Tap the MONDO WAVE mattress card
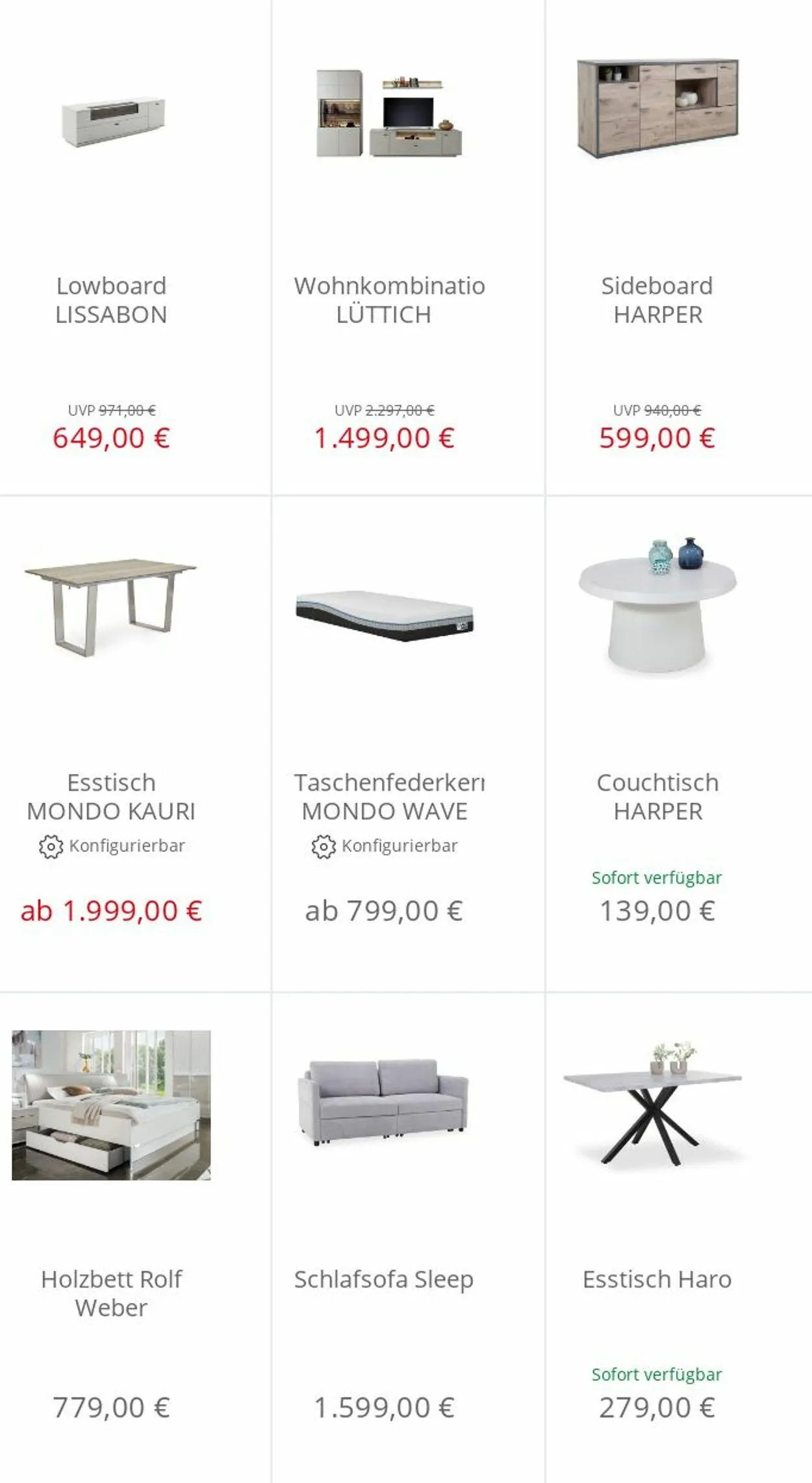The image size is (812, 1483). pyautogui.click(x=408, y=743)
